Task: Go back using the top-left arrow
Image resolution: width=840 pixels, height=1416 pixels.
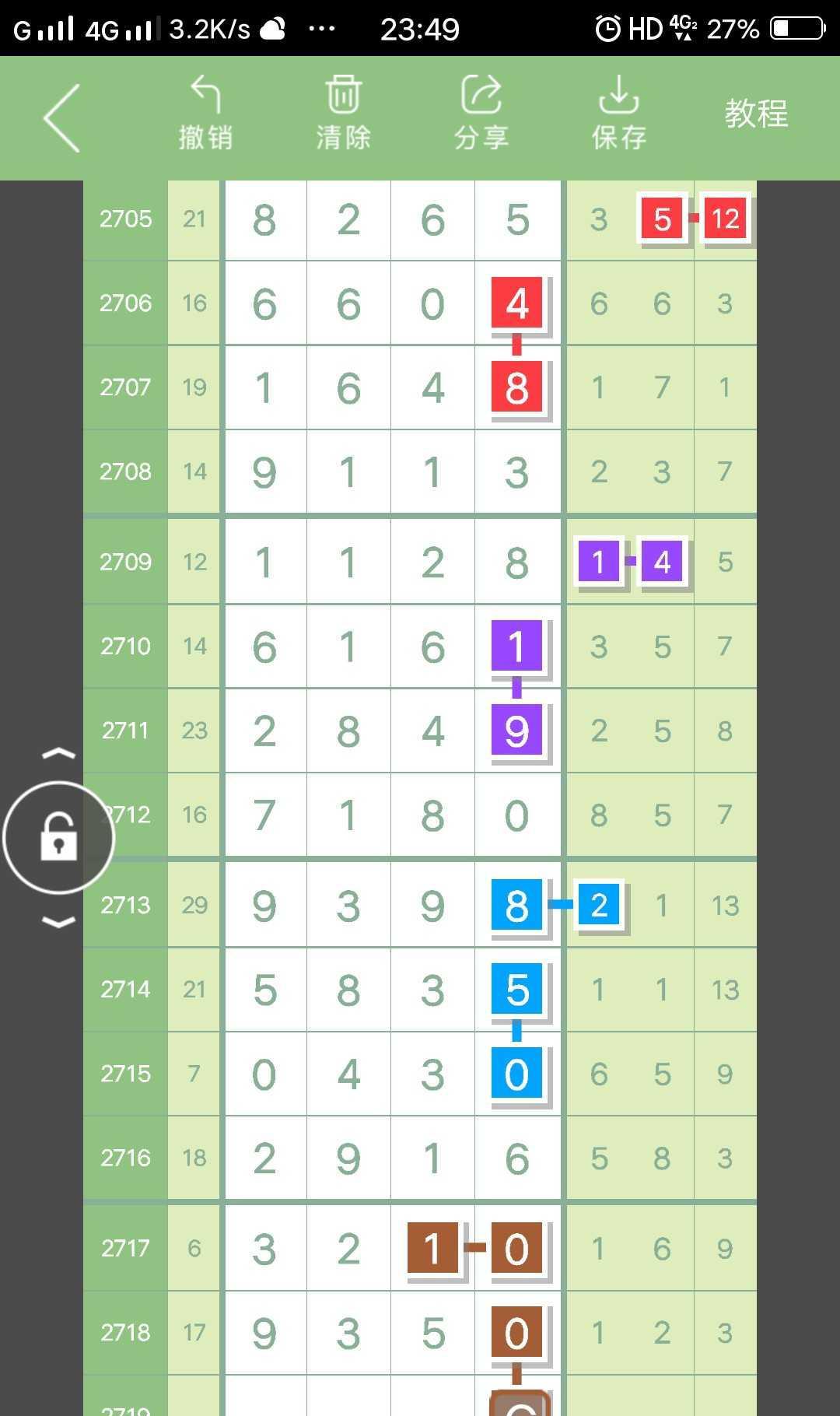Action: pyautogui.click(x=62, y=118)
